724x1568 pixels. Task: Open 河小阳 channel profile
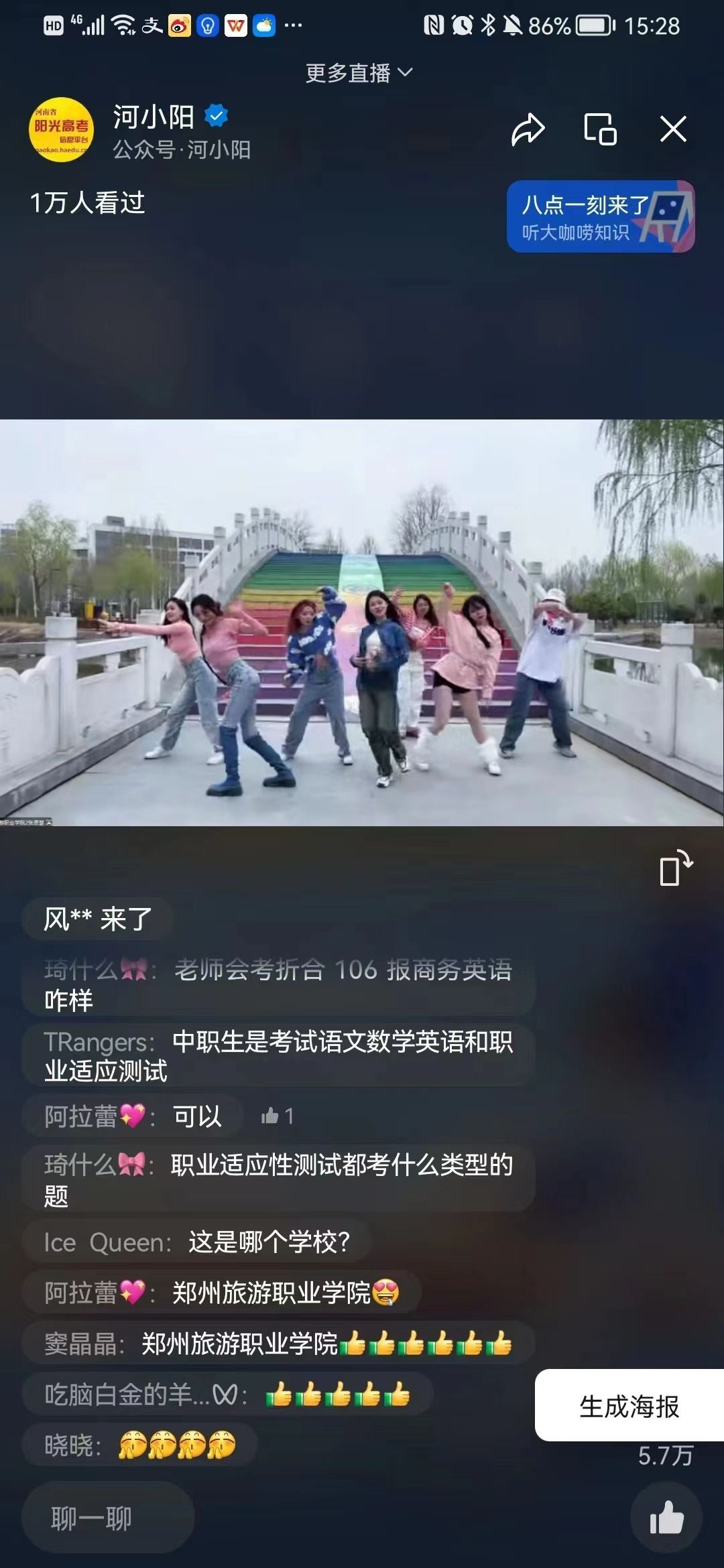tap(62, 130)
